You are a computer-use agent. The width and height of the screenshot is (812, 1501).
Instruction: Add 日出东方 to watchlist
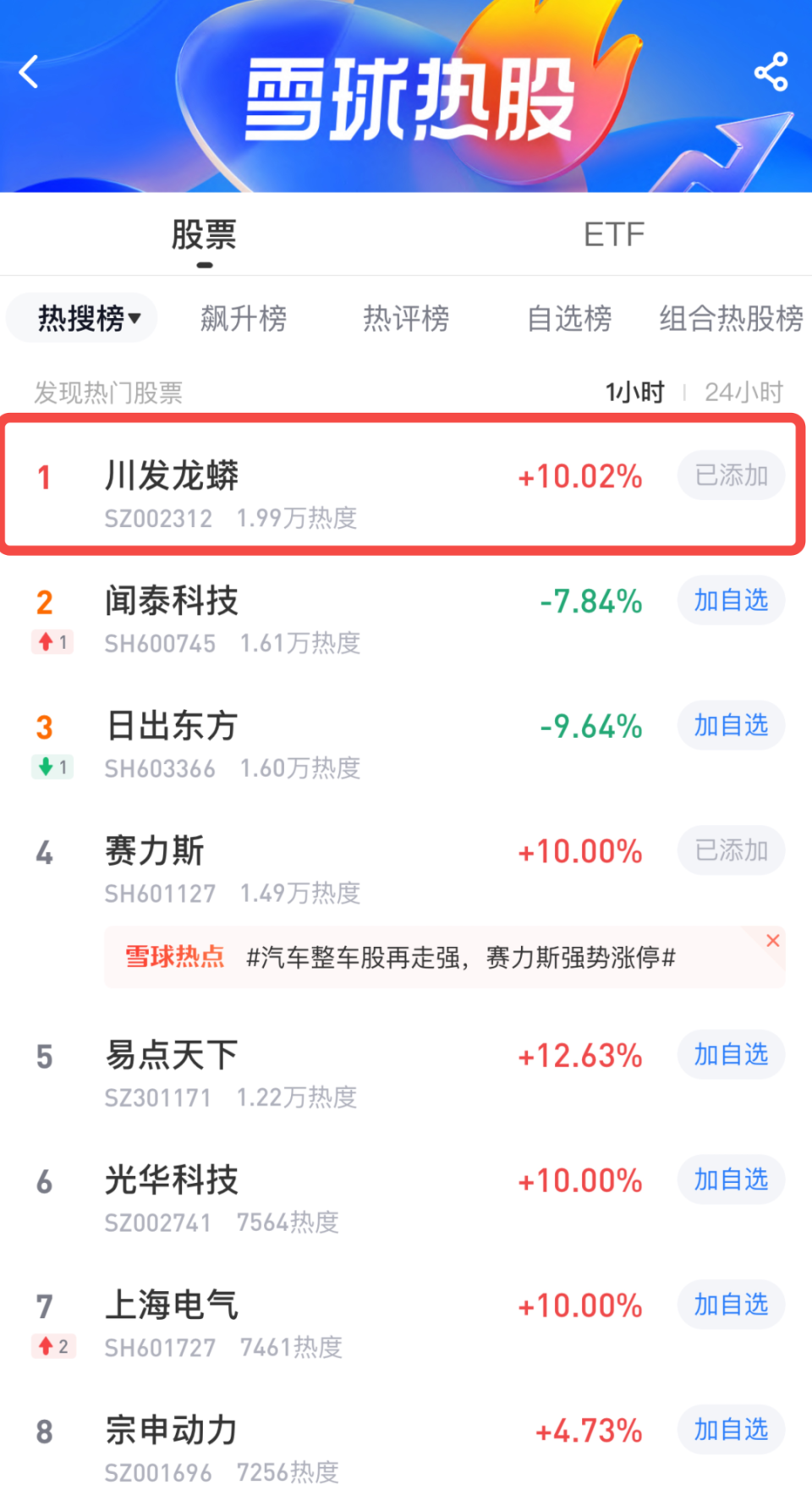(731, 726)
